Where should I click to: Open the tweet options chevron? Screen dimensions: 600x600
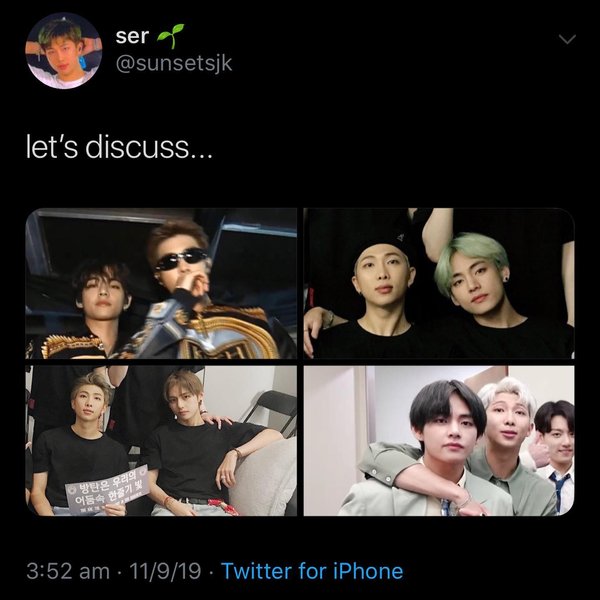[x=566, y=39]
